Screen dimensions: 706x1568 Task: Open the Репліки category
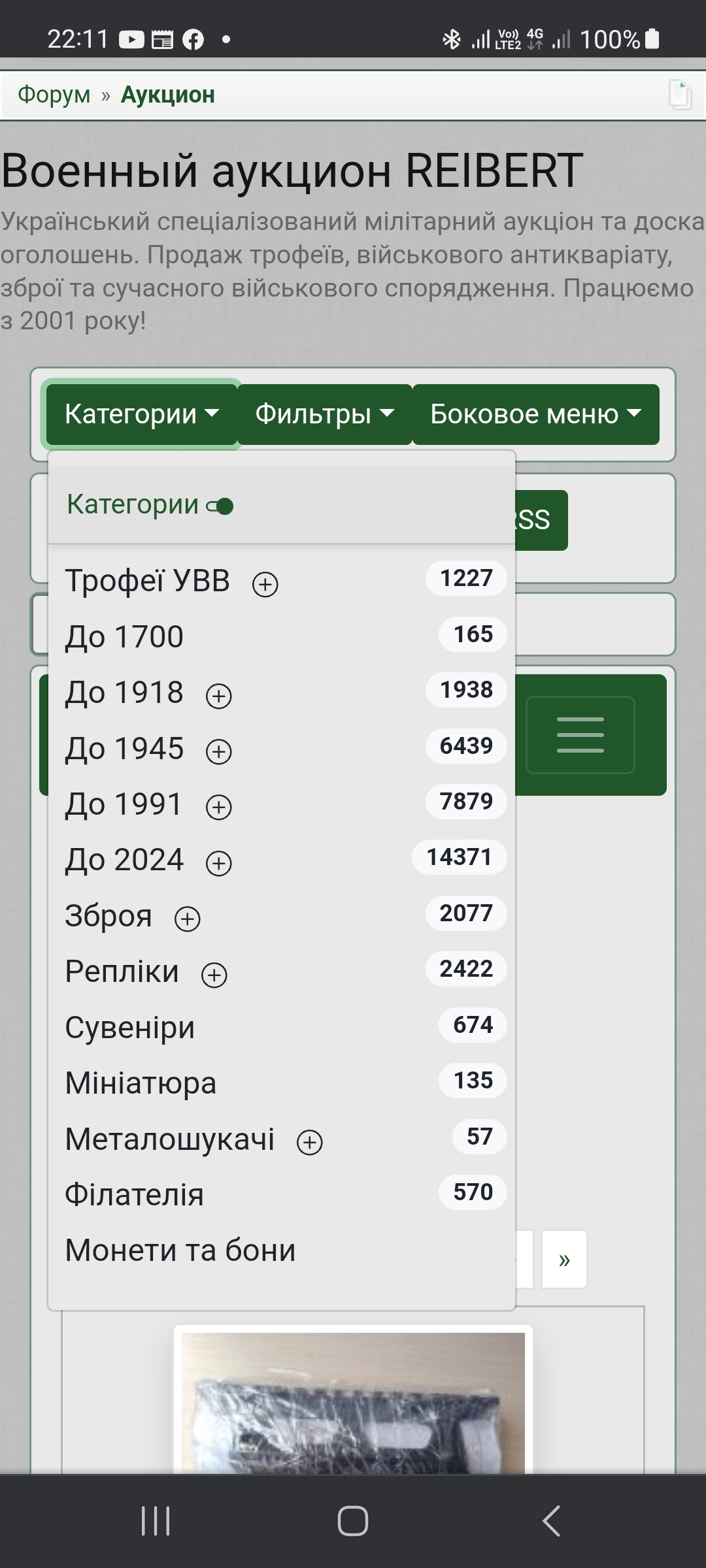click(122, 972)
